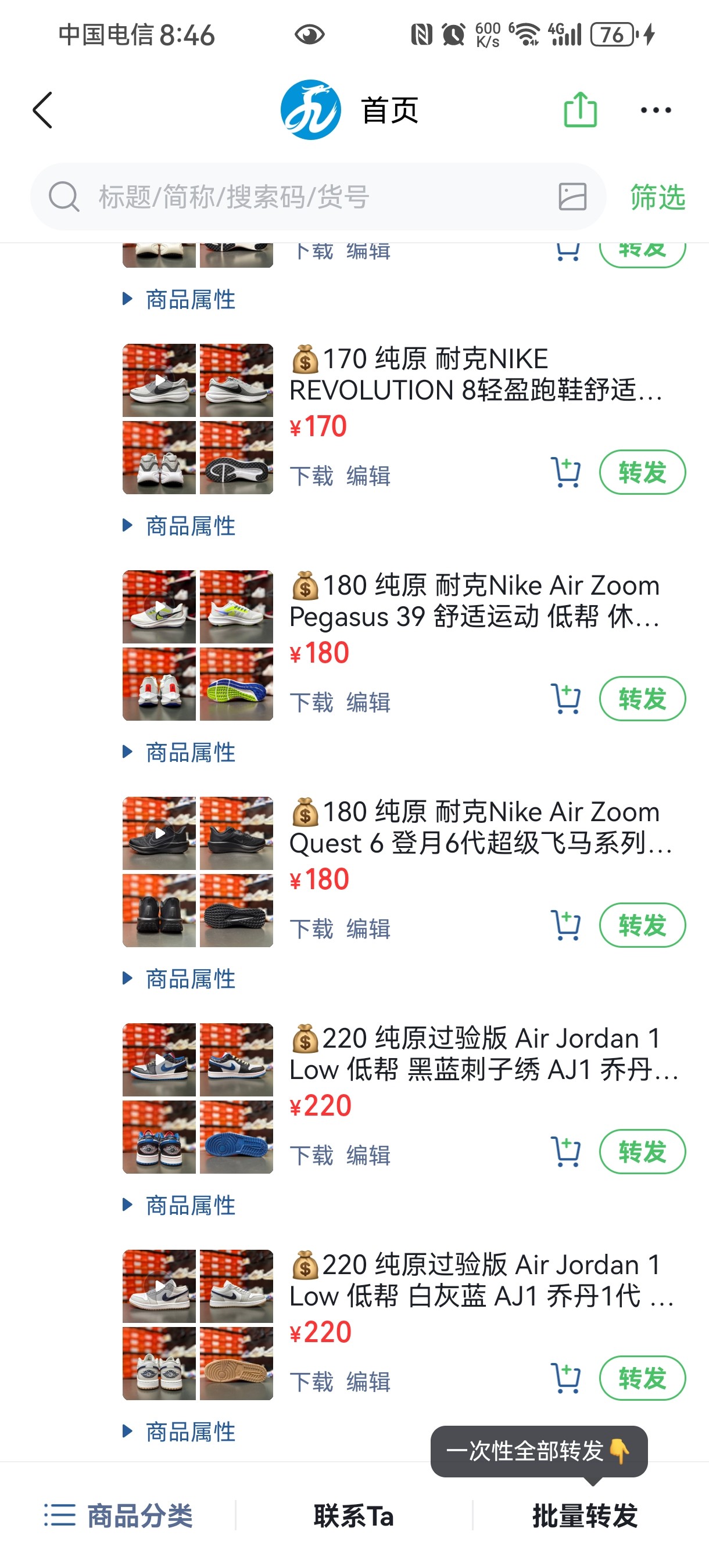
Task: Share this shop via the green share icon
Action: [580, 110]
